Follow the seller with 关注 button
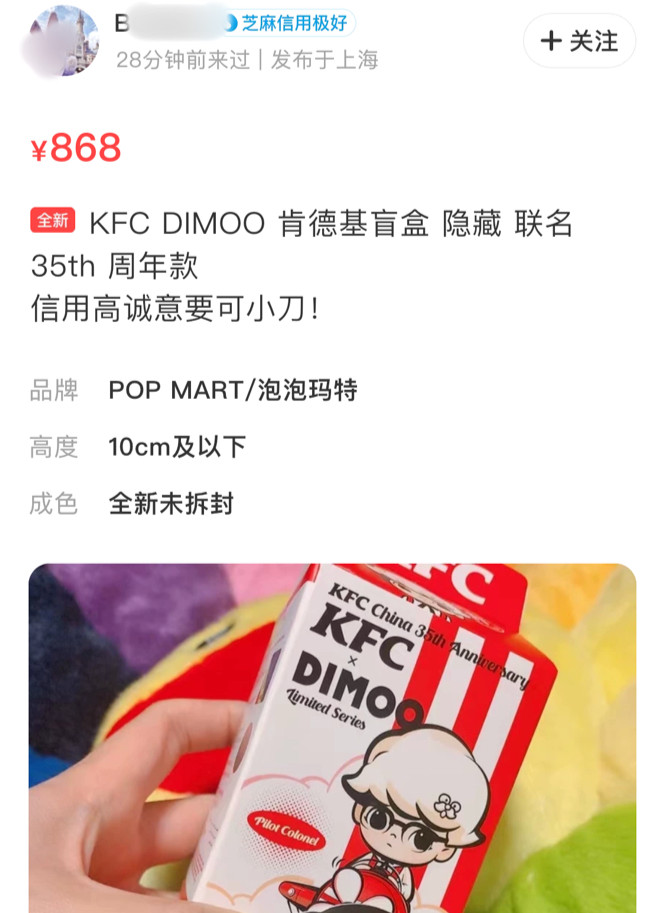 pyautogui.click(x=579, y=41)
